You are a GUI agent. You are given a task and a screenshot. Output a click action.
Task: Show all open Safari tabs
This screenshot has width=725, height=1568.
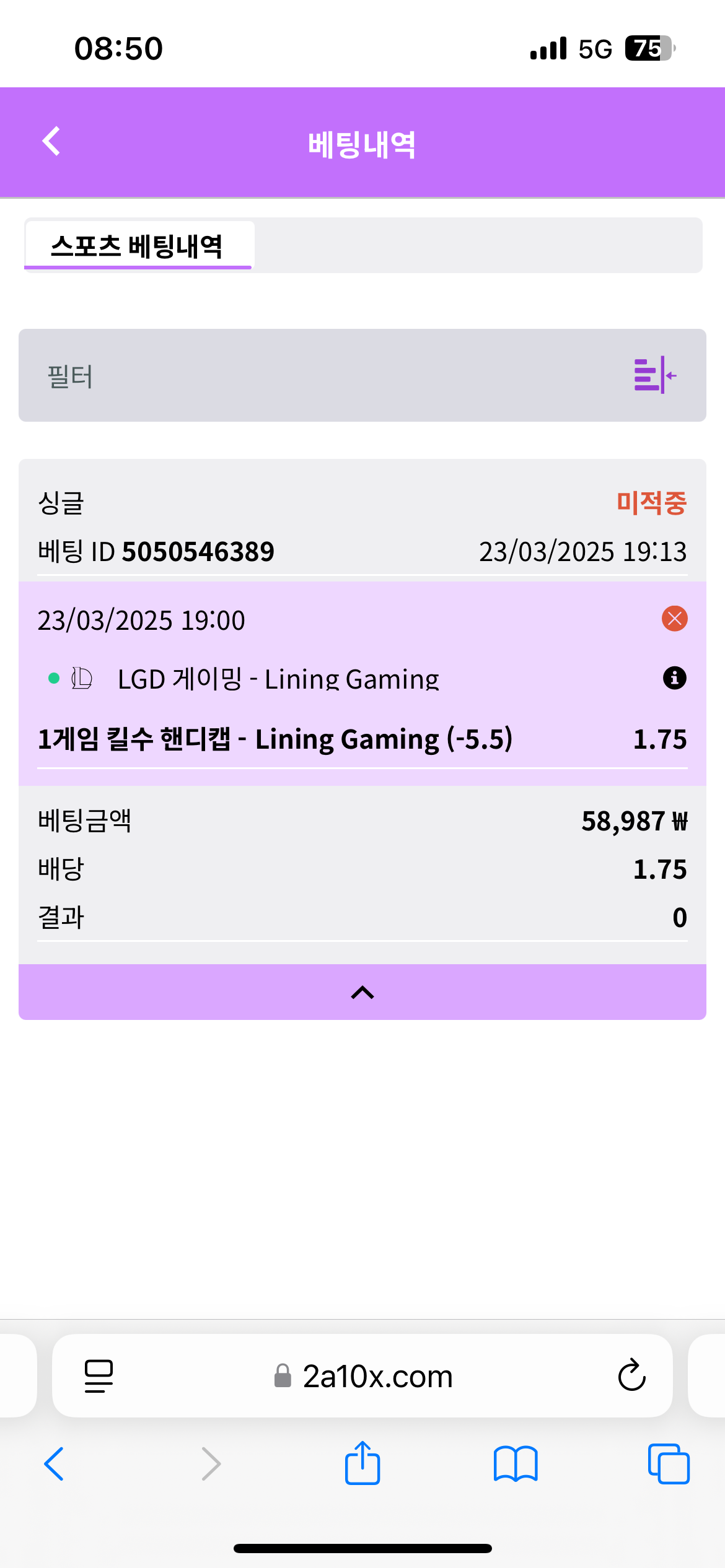click(x=668, y=1464)
